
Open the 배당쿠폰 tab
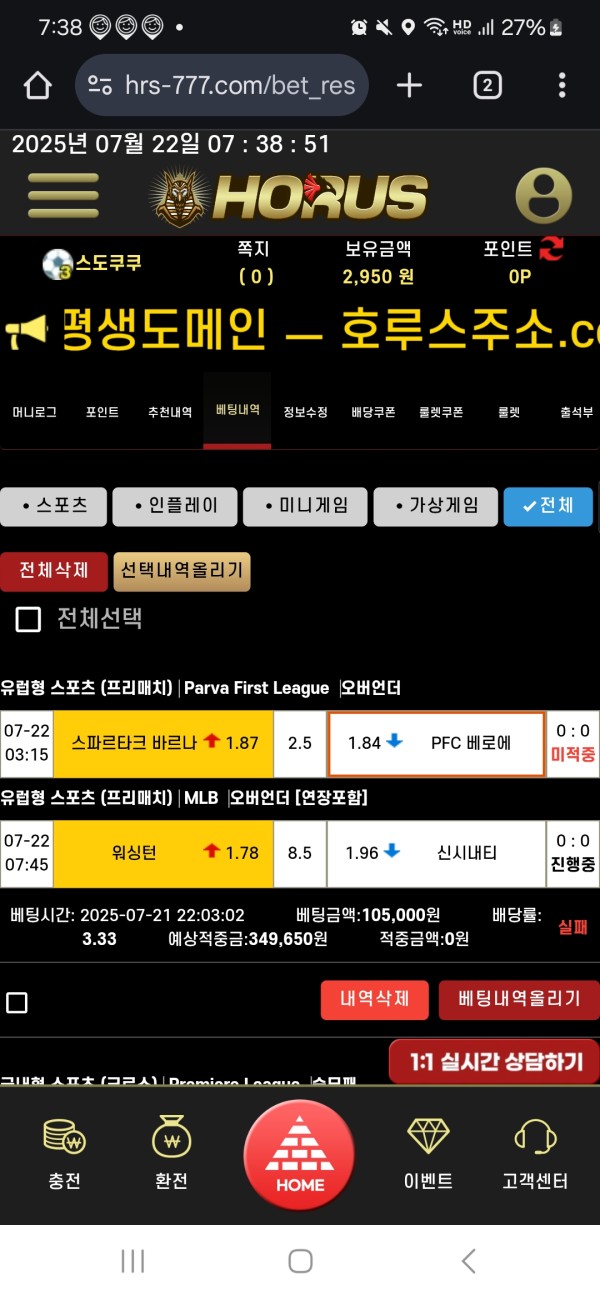click(x=373, y=412)
